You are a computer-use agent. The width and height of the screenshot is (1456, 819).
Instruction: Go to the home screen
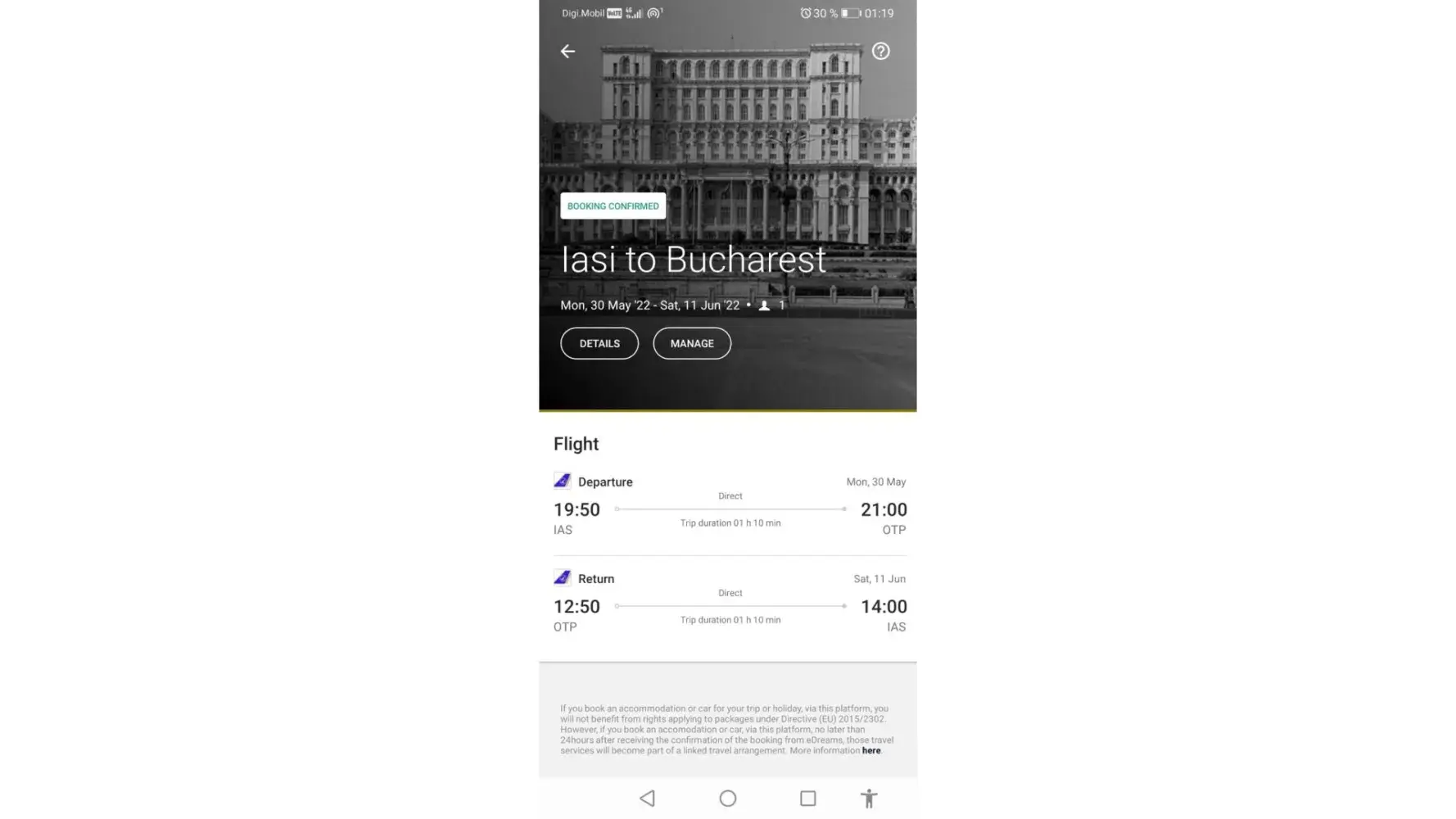[727, 798]
